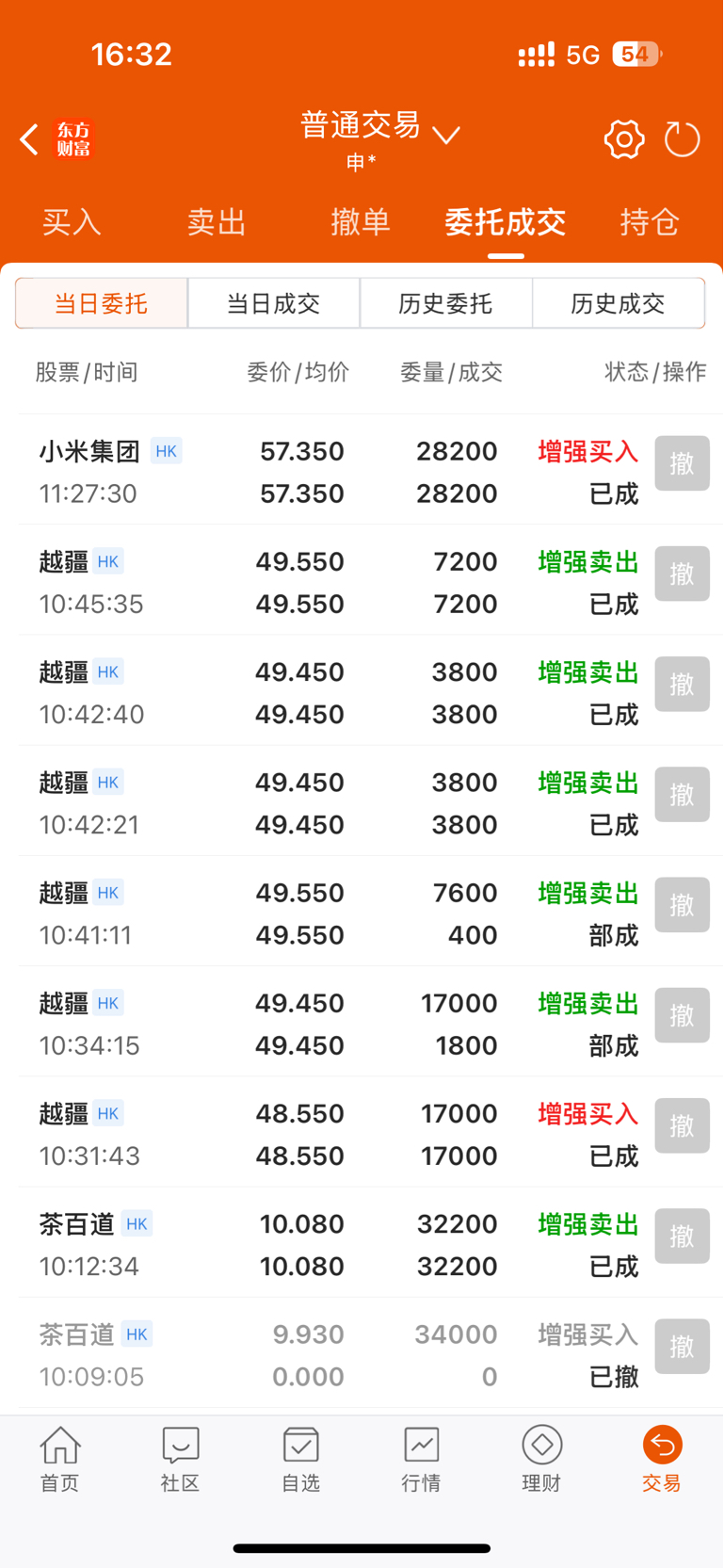
Task: Tap 撤 button on 小米集团 order
Action: click(x=682, y=463)
